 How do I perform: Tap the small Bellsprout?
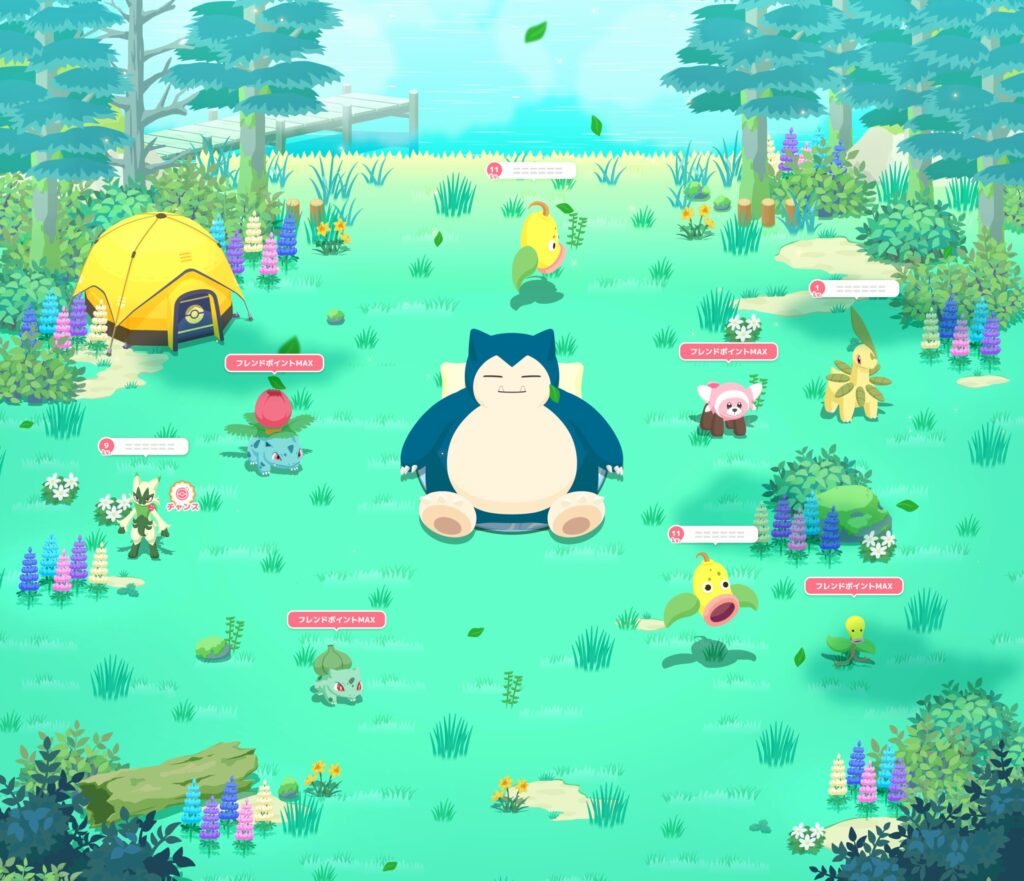click(x=851, y=640)
